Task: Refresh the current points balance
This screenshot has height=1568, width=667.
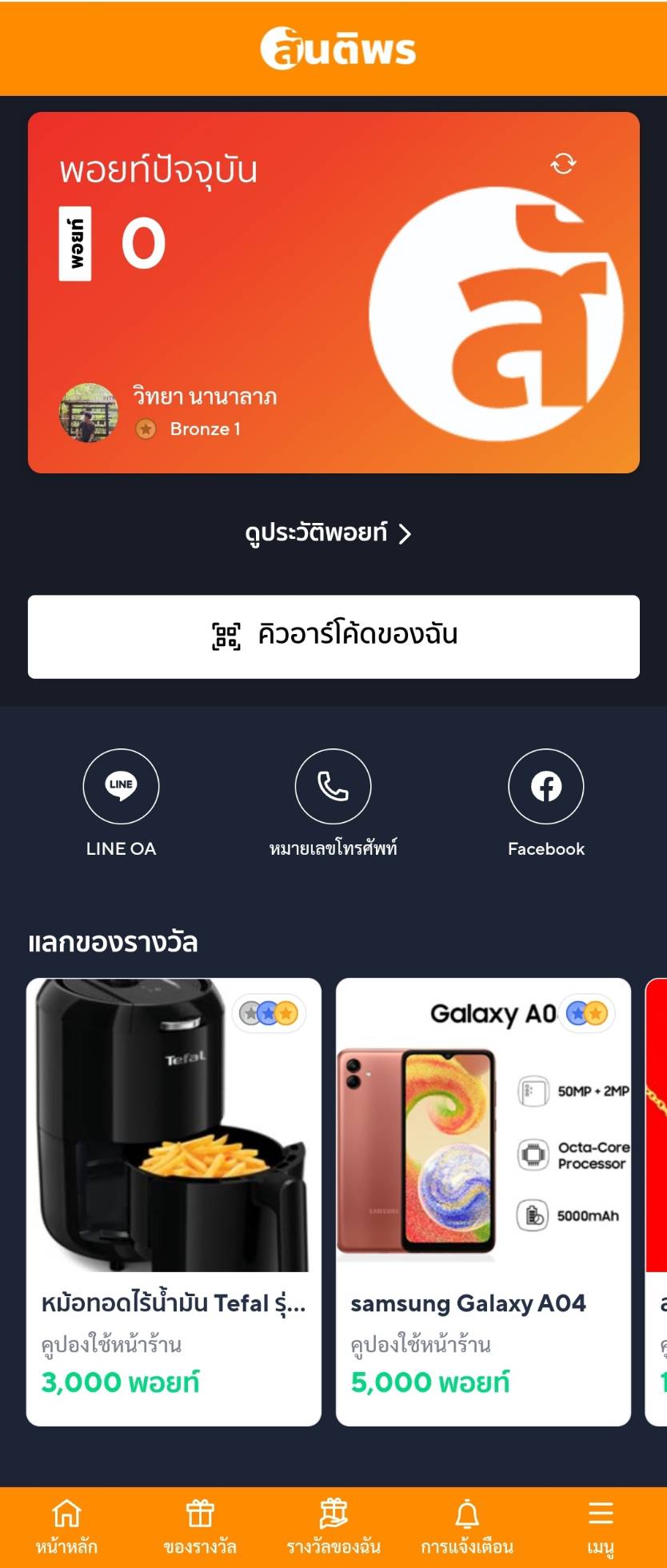Action: pos(563,164)
